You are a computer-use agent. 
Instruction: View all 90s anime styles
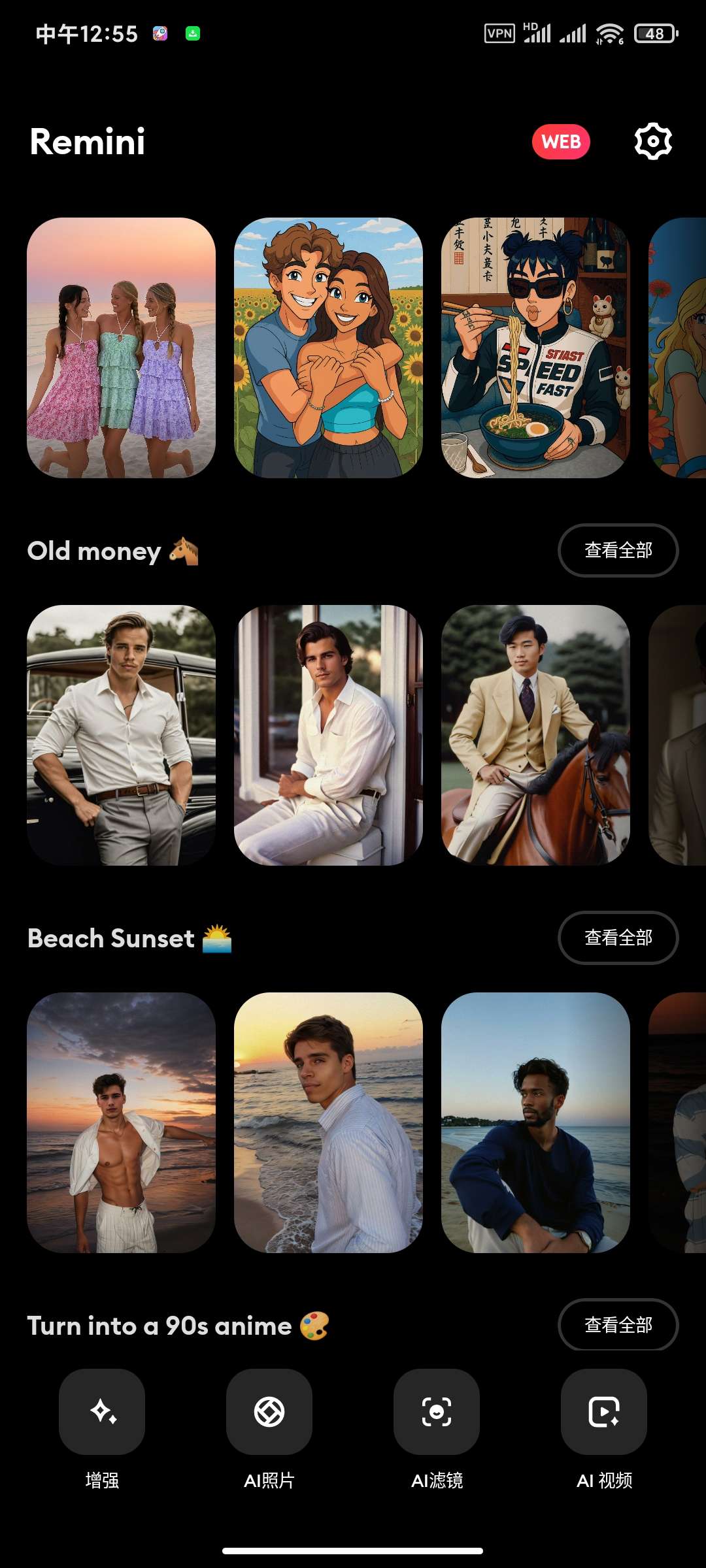click(618, 1324)
